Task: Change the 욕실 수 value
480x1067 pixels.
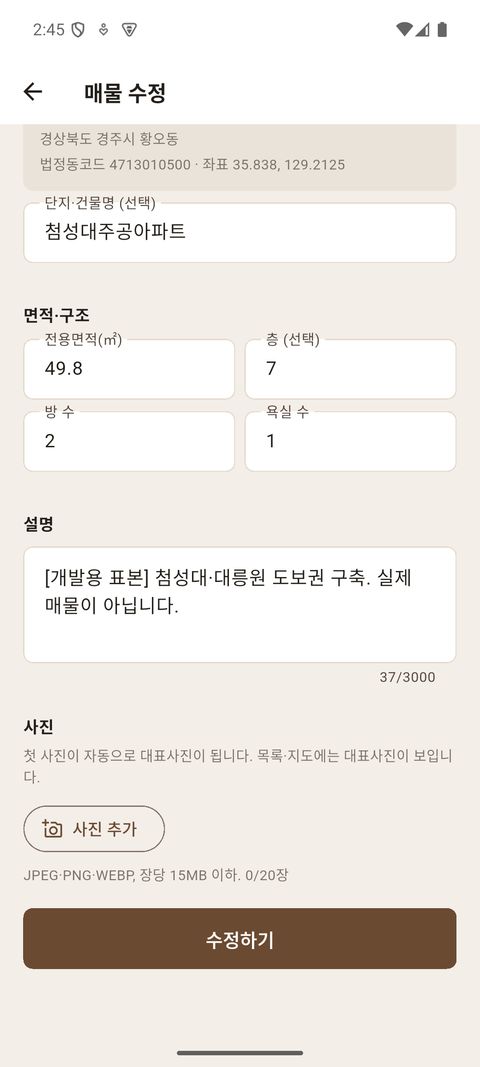Action: pyautogui.click(x=351, y=441)
